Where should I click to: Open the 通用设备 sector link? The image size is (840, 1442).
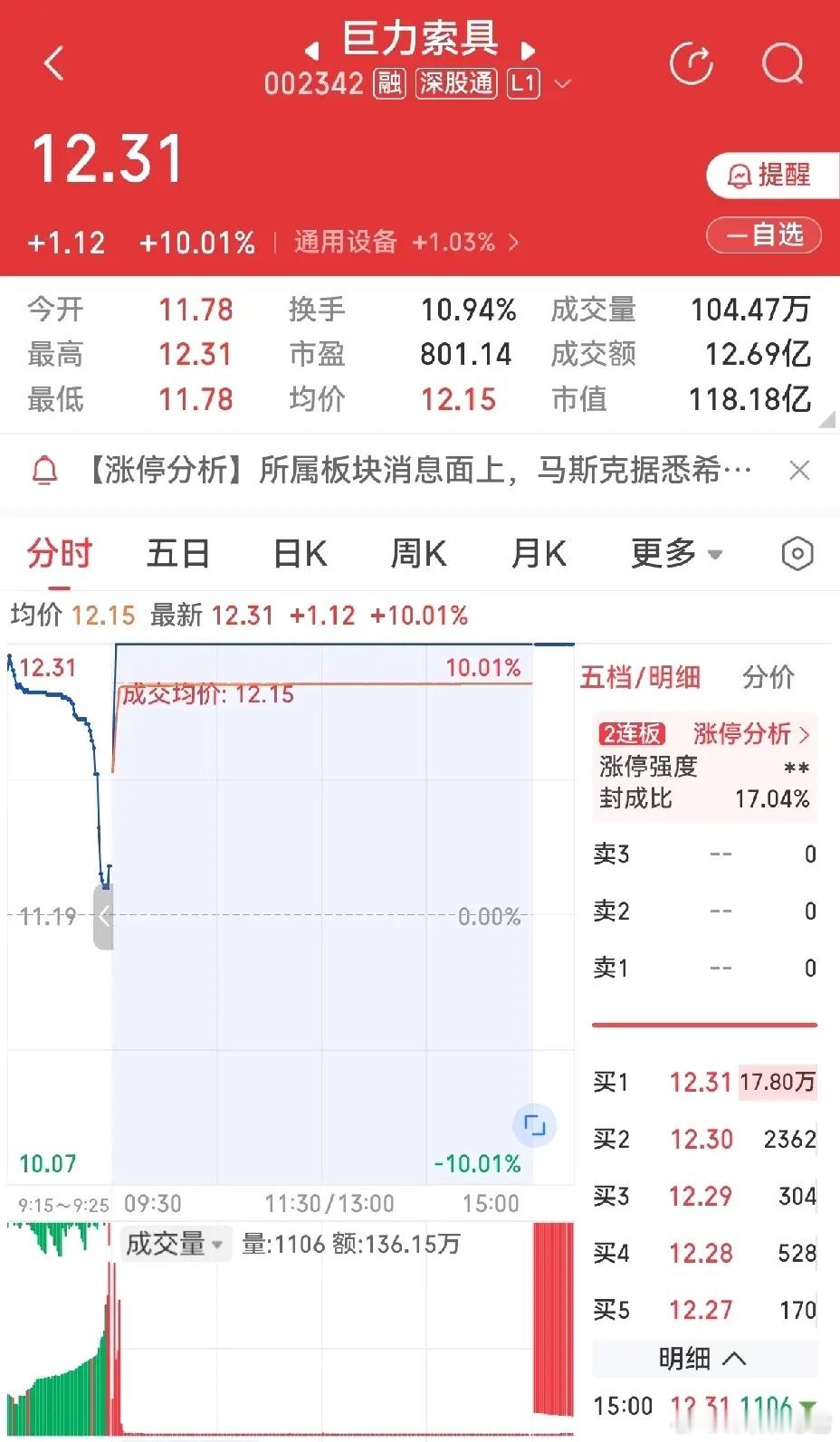click(406, 242)
